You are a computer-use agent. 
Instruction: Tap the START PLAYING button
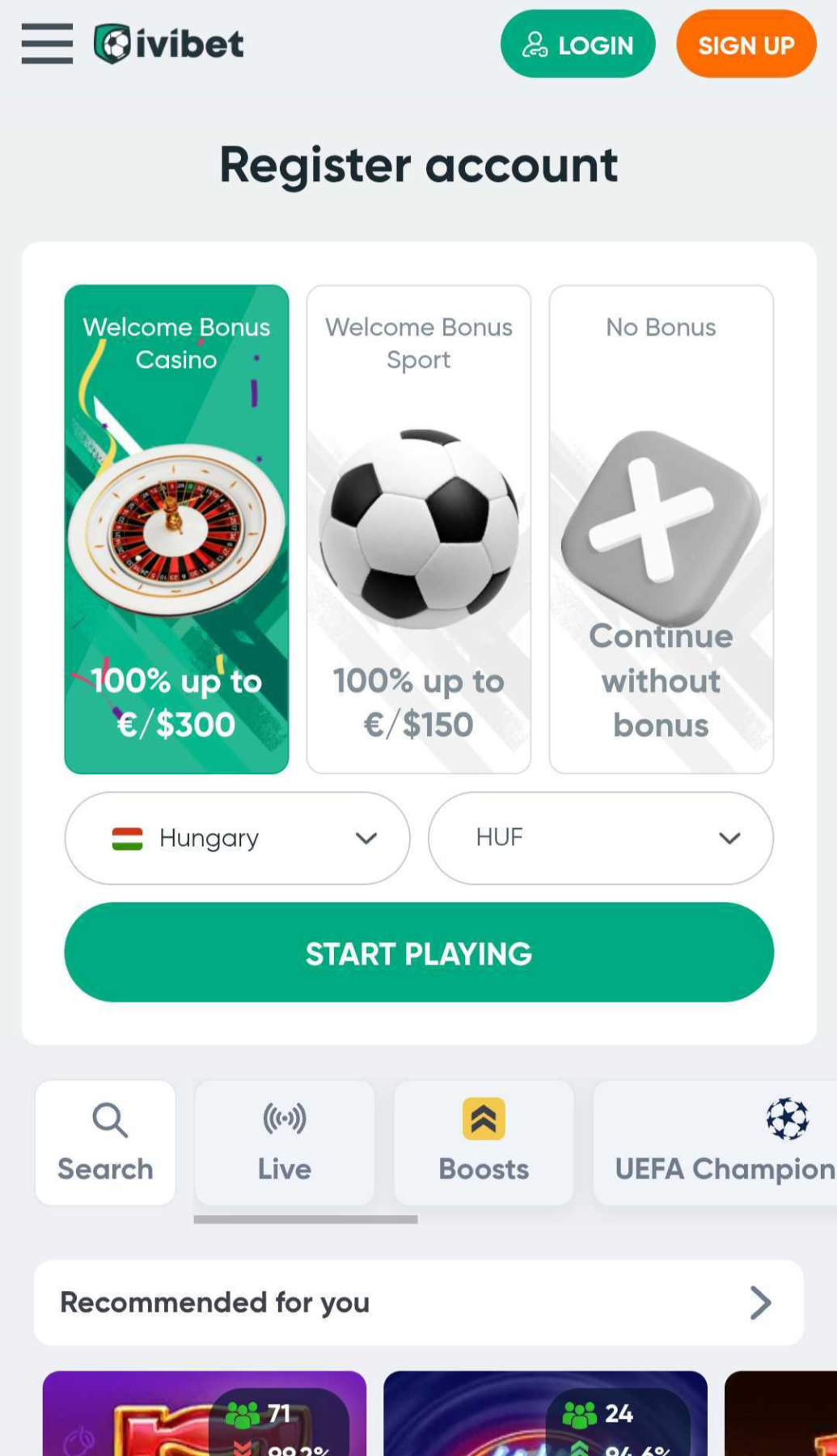click(x=418, y=953)
